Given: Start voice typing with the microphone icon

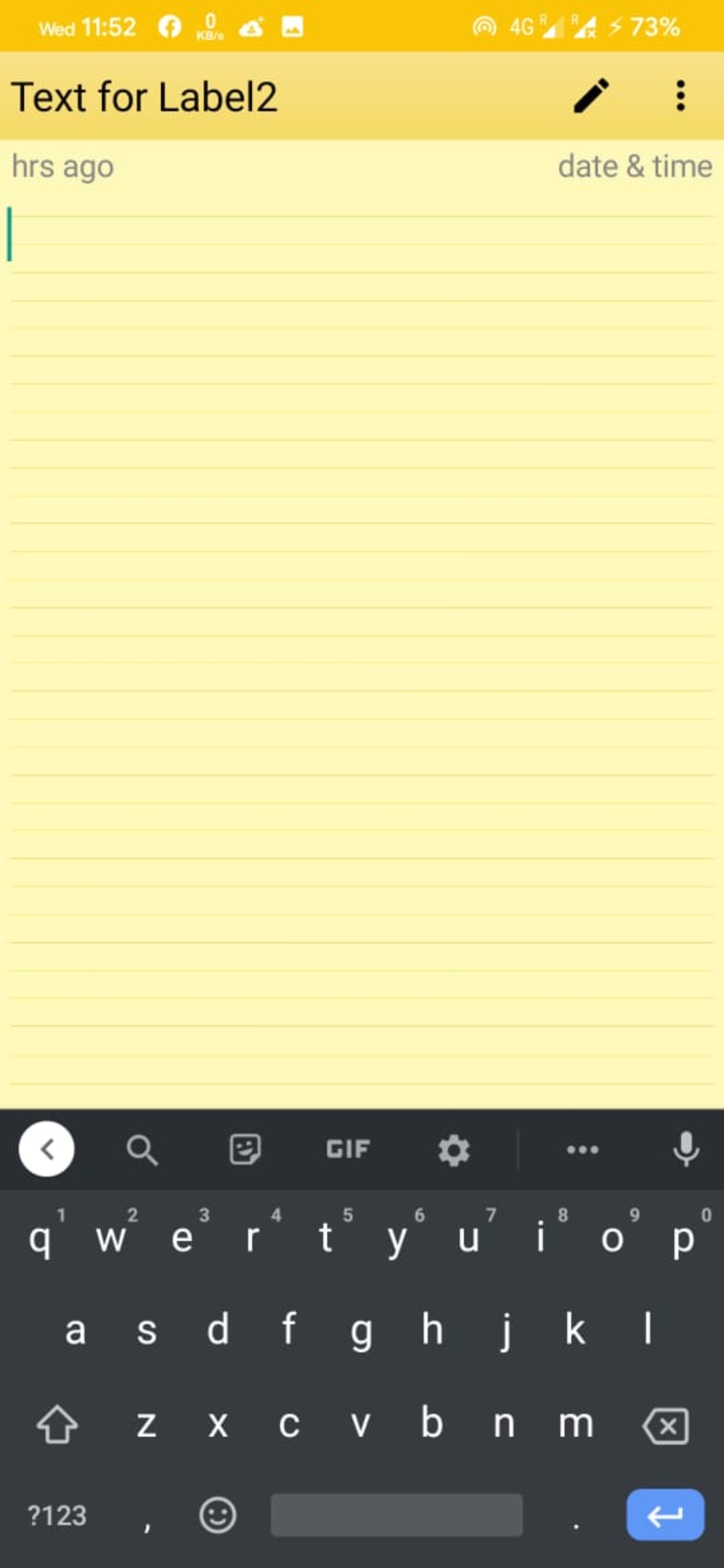Looking at the screenshot, I should (x=686, y=1149).
